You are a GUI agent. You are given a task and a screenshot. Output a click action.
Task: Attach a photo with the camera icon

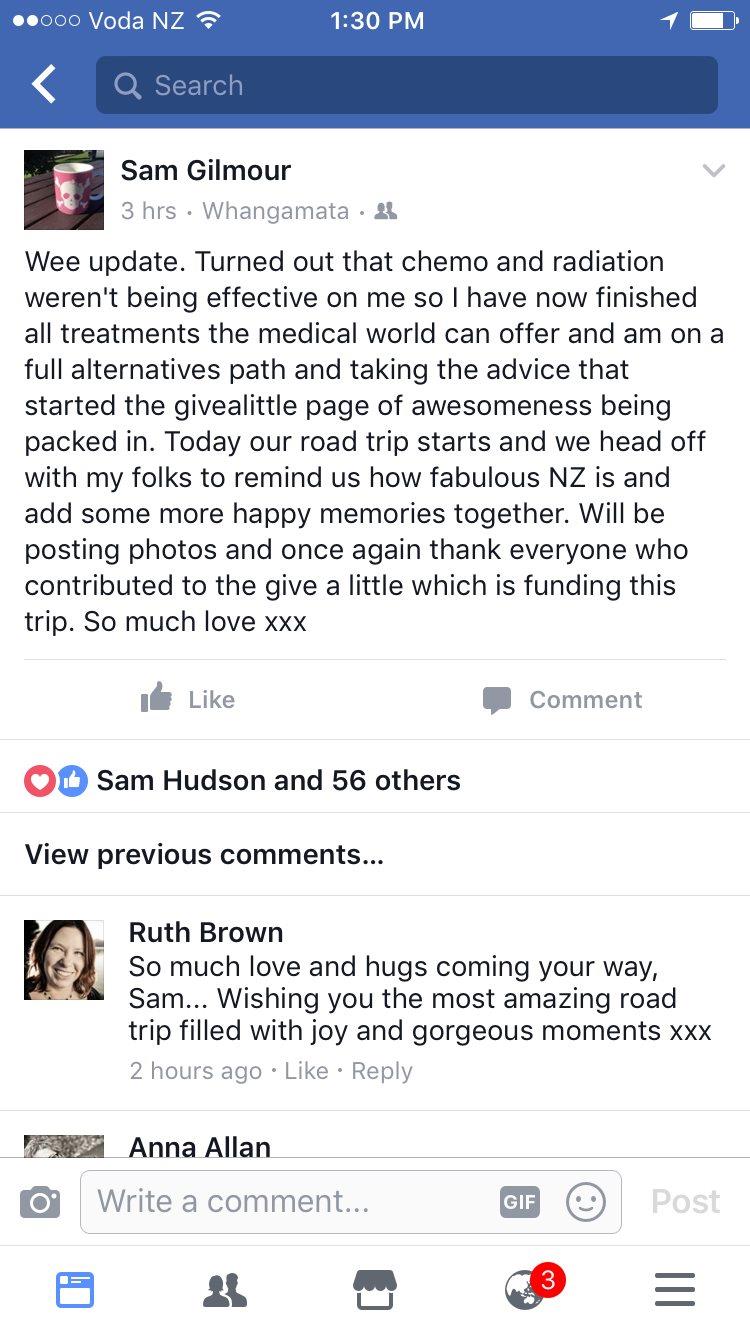[x=40, y=1201]
